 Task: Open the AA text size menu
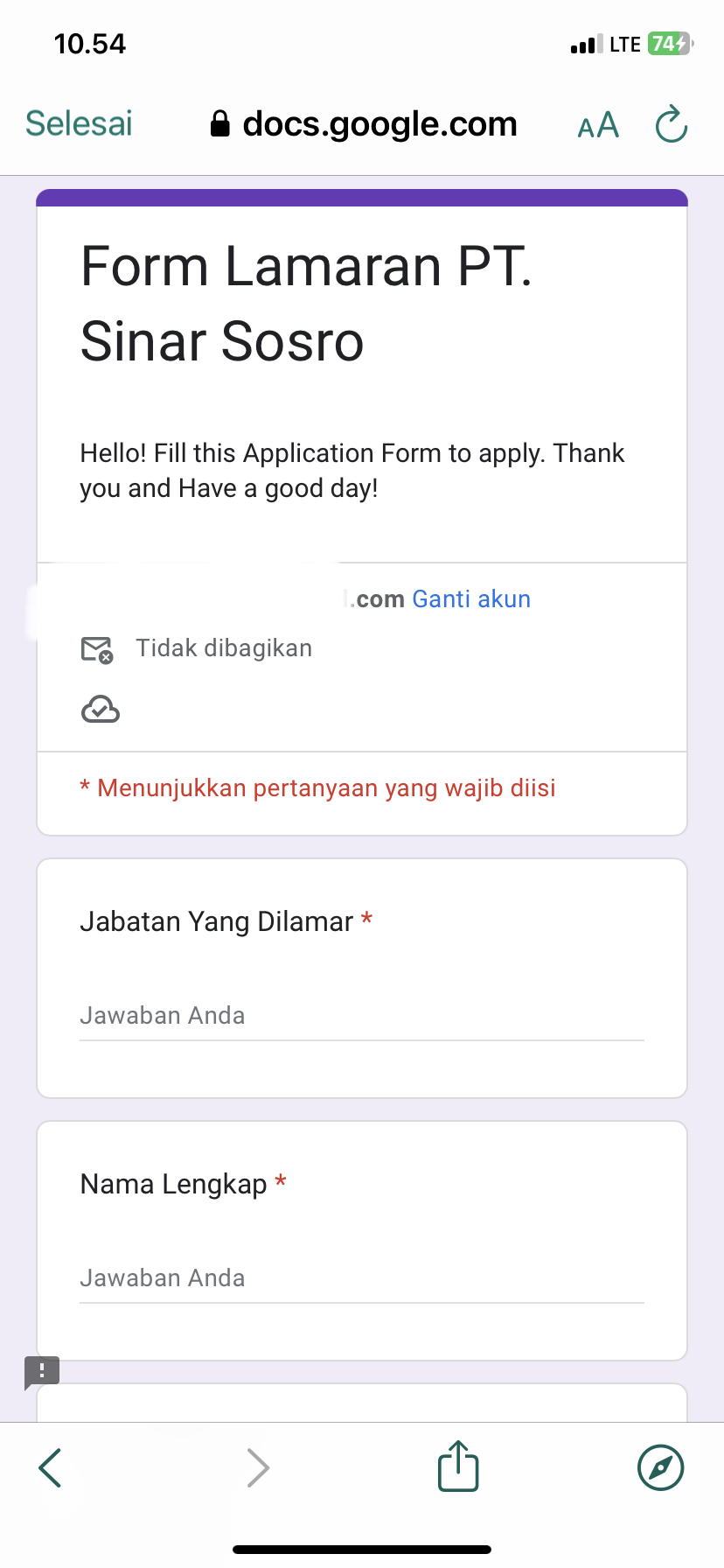pyautogui.click(x=598, y=126)
